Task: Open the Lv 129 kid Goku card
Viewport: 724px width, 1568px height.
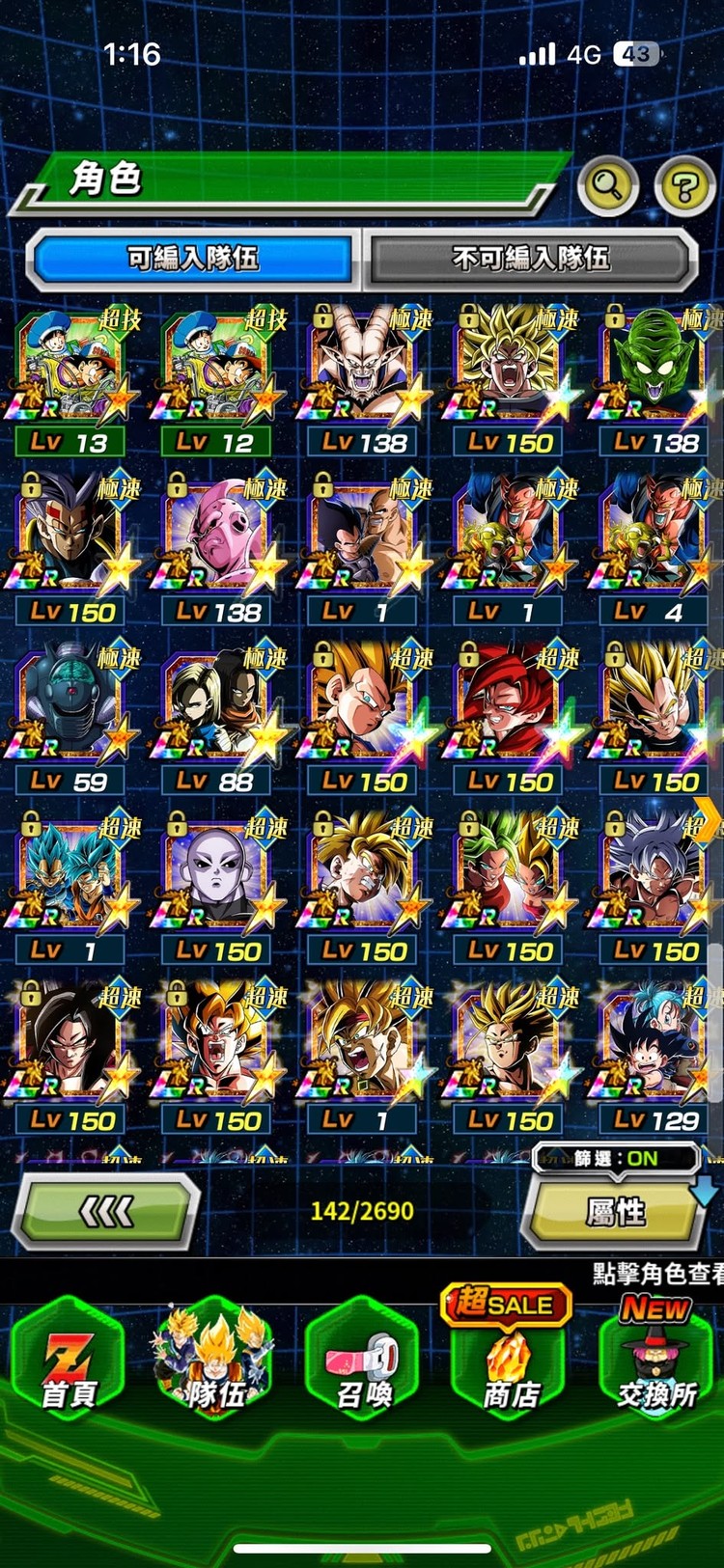Action: coord(656,1052)
